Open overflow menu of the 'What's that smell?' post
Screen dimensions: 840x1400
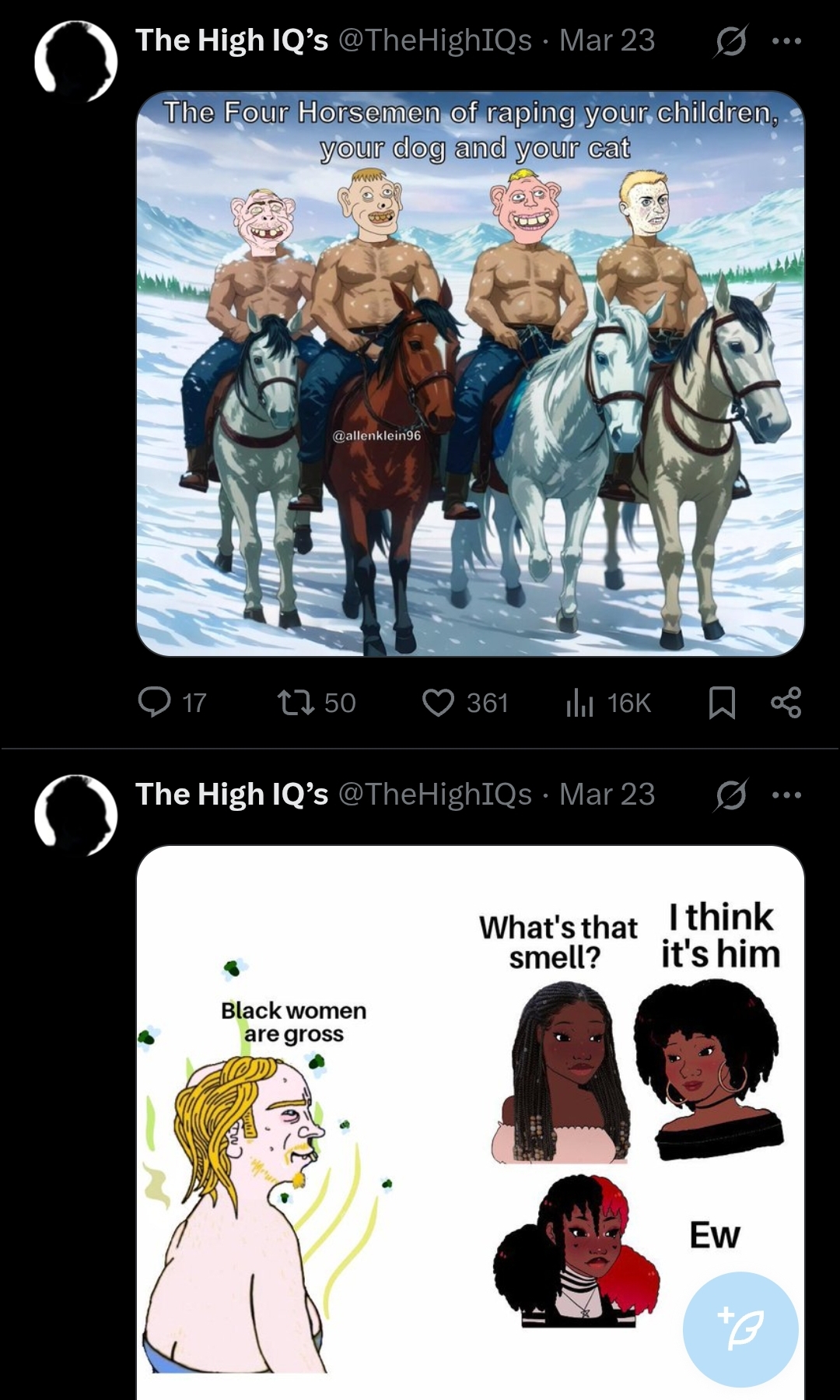pyautogui.click(x=786, y=795)
